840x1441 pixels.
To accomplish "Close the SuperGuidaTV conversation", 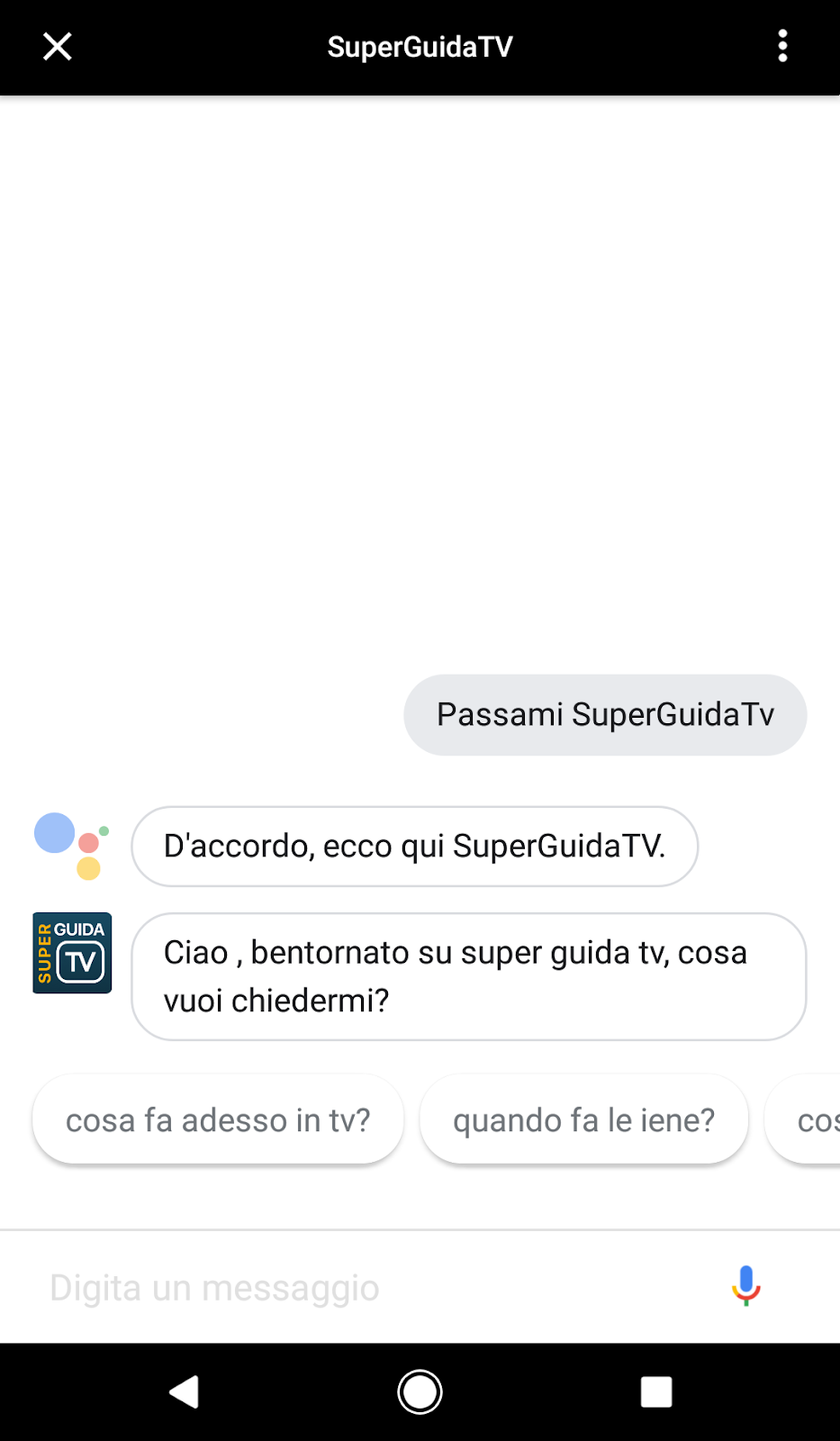I will (x=58, y=47).
